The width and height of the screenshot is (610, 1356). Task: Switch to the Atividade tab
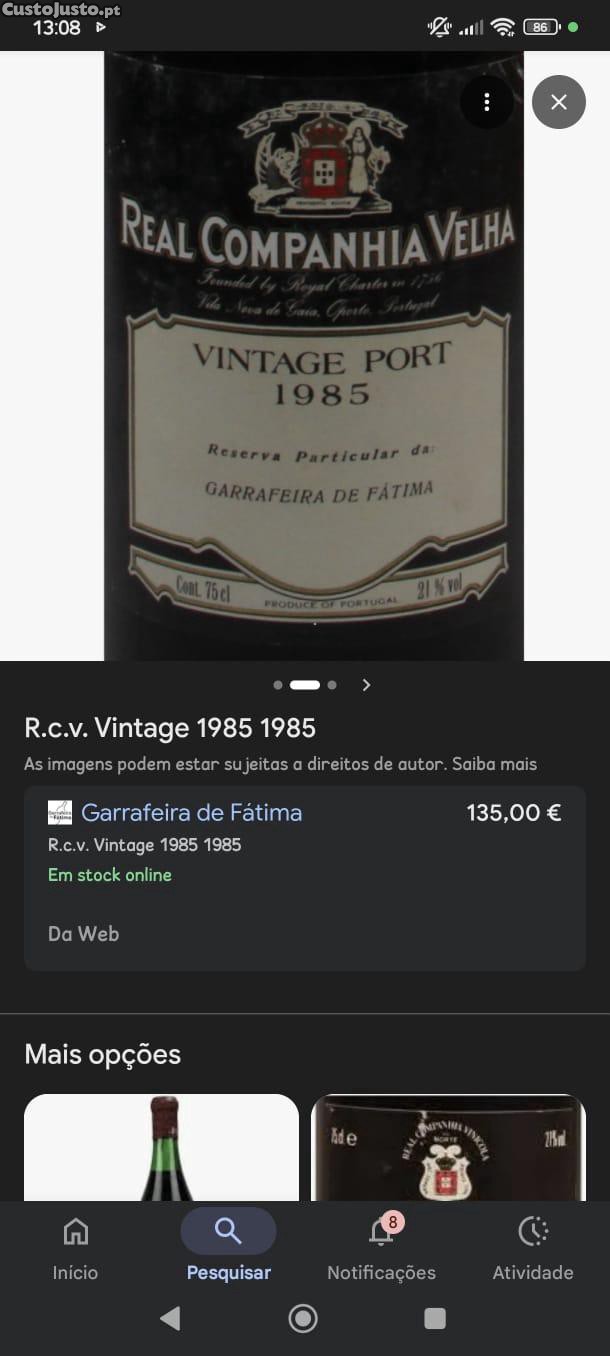click(x=533, y=1247)
